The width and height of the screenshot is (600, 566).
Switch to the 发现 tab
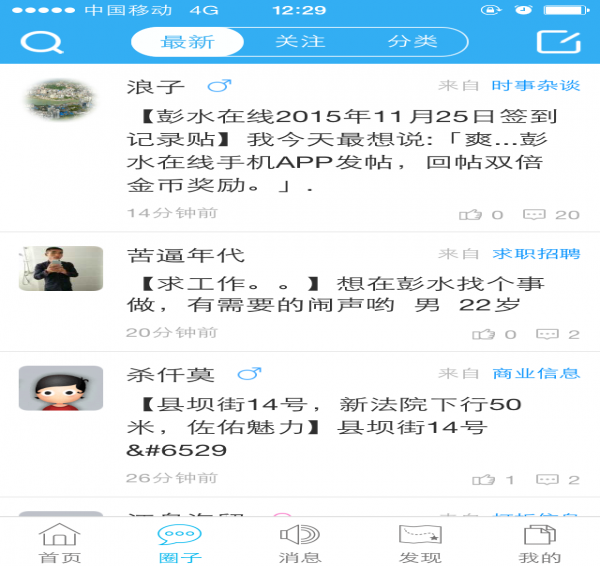(420, 543)
